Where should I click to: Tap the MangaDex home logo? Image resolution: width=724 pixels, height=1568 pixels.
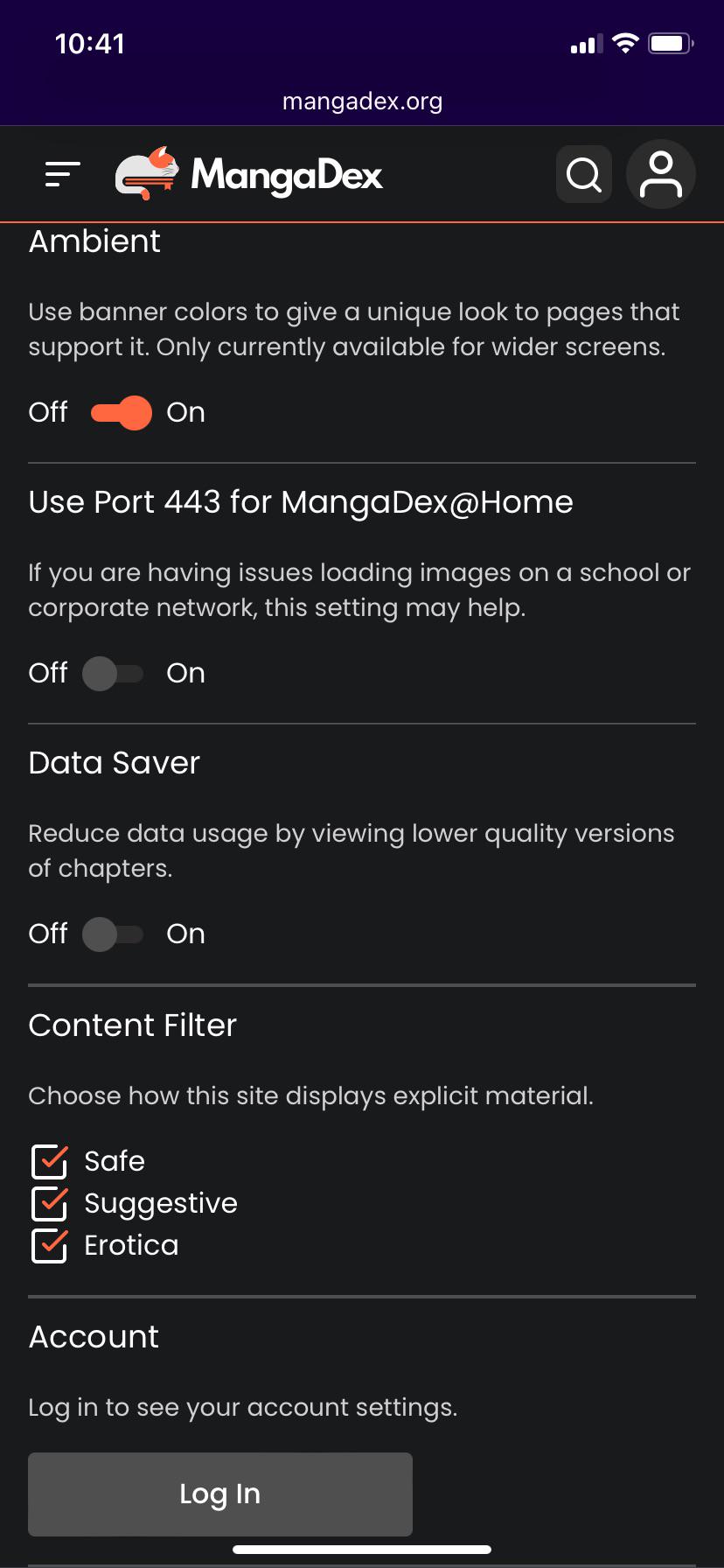click(x=249, y=174)
